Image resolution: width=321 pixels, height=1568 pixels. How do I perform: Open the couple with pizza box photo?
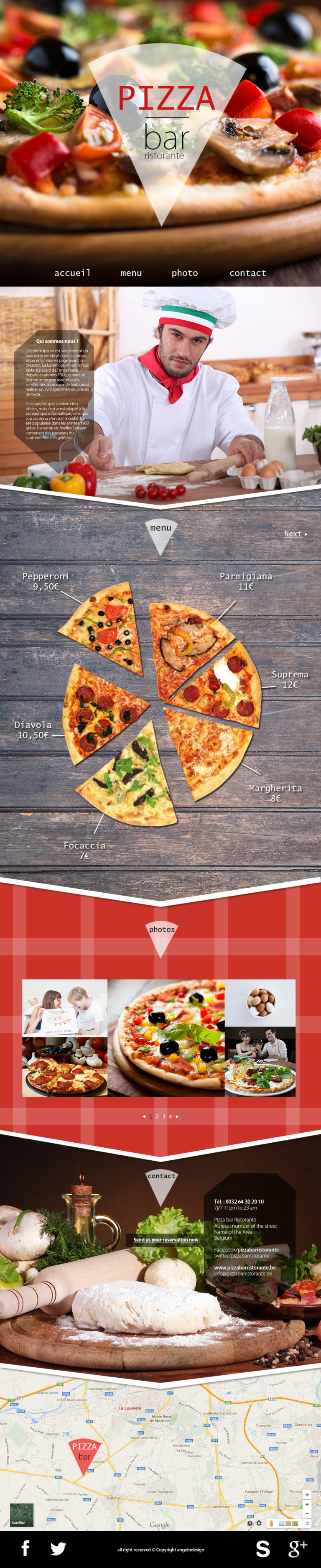click(64, 1007)
